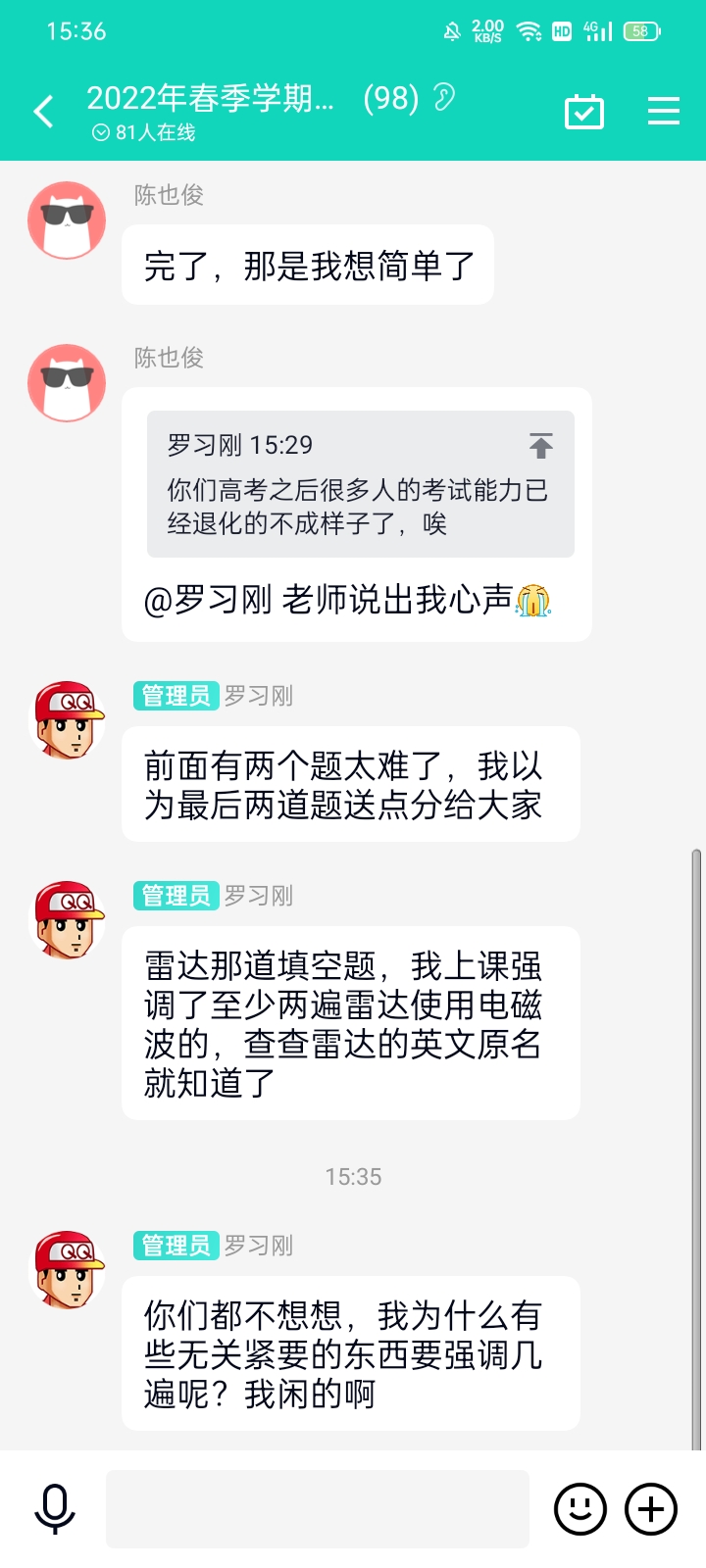Image resolution: width=706 pixels, height=1568 pixels.
Task: Open 罗习刚's avatar beside 雷达 message
Action: 69,919
